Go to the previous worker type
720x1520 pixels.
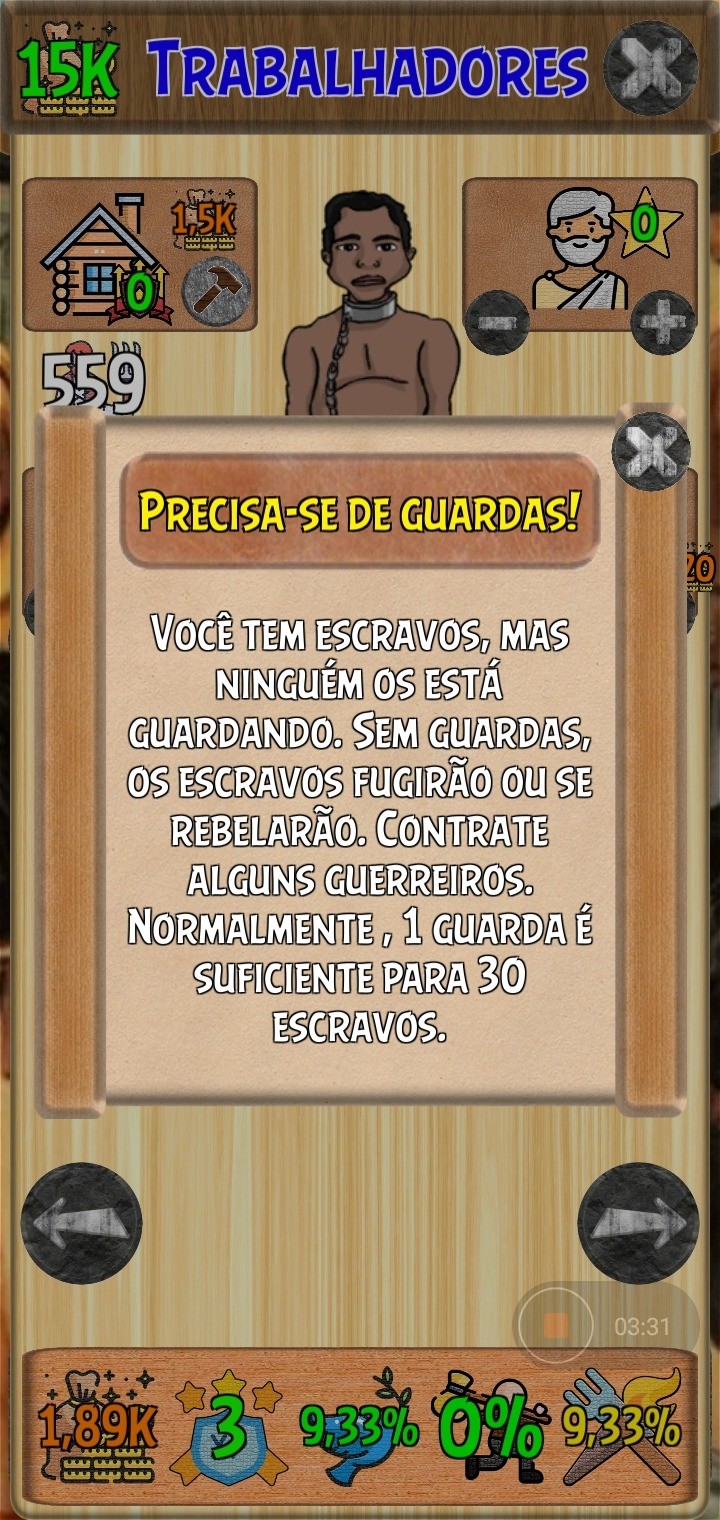[81, 1222]
